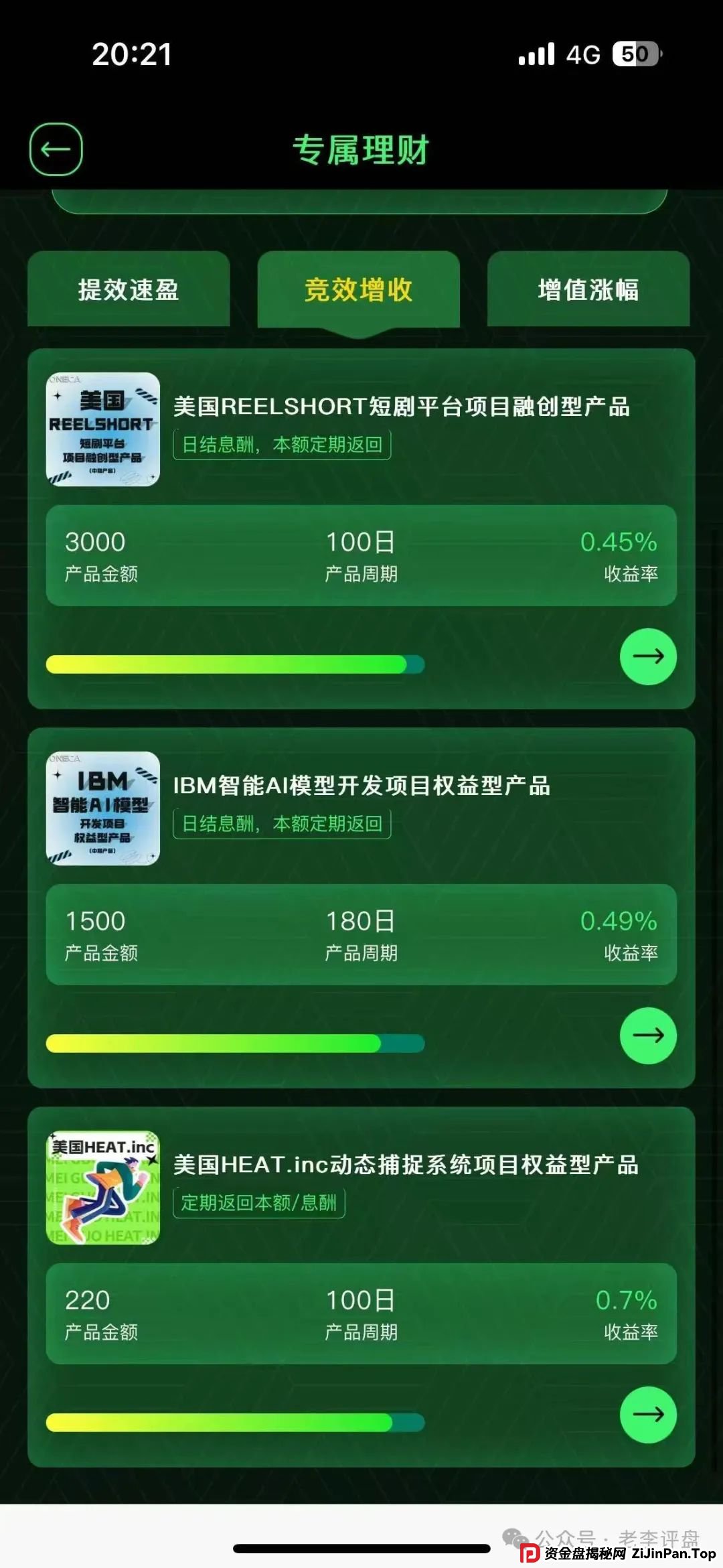Tap the arrow button for IBM product
Viewport: 723px width, 1568px height.
pos(648,1036)
